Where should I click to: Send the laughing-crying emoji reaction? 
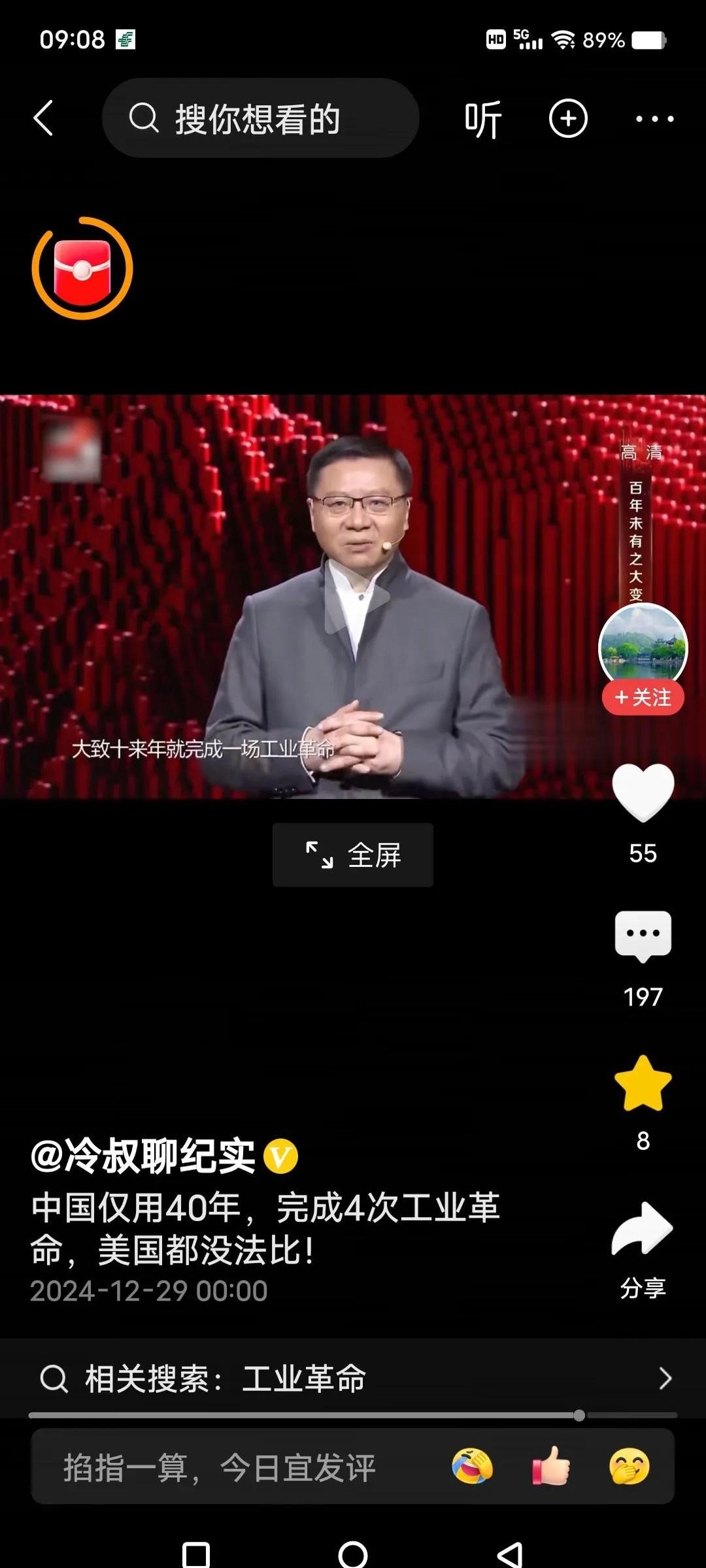point(472,1467)
